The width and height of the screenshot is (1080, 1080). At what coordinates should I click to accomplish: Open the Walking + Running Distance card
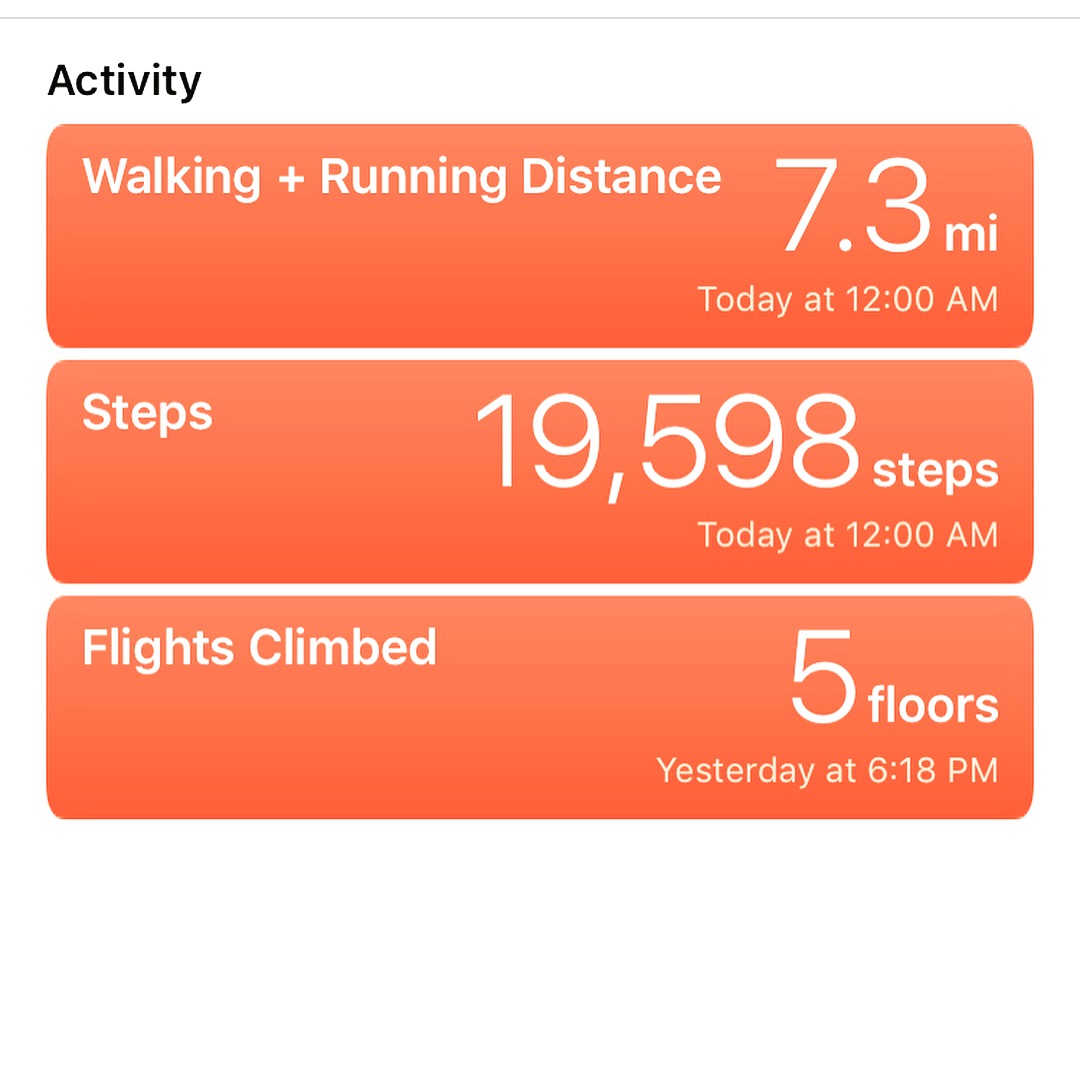coord(540,236)
